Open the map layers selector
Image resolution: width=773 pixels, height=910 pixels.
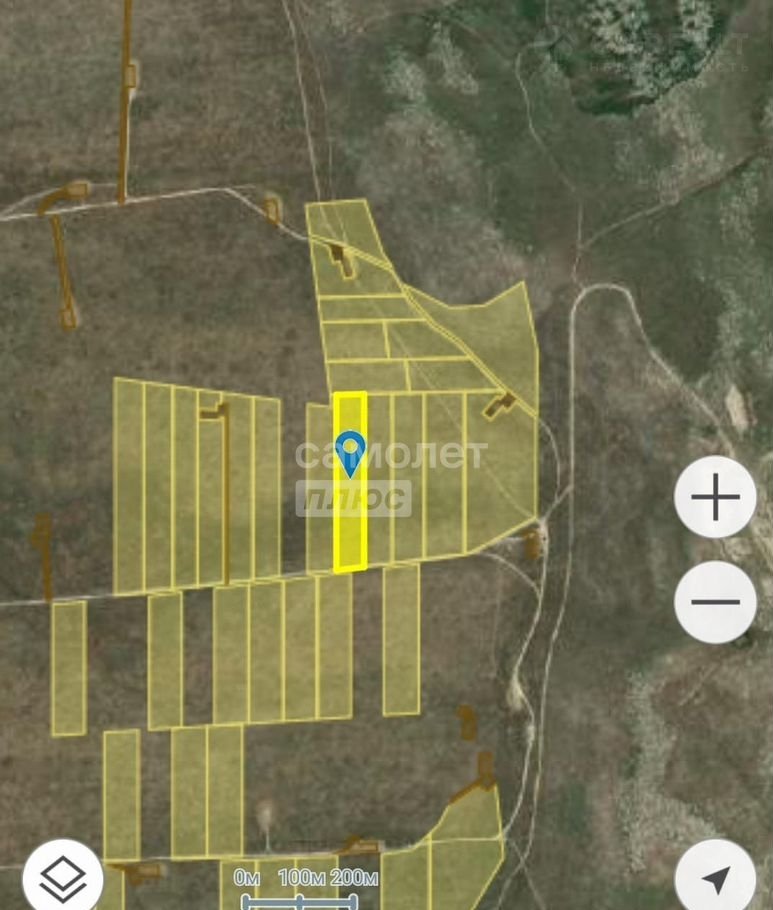[63, 878]
